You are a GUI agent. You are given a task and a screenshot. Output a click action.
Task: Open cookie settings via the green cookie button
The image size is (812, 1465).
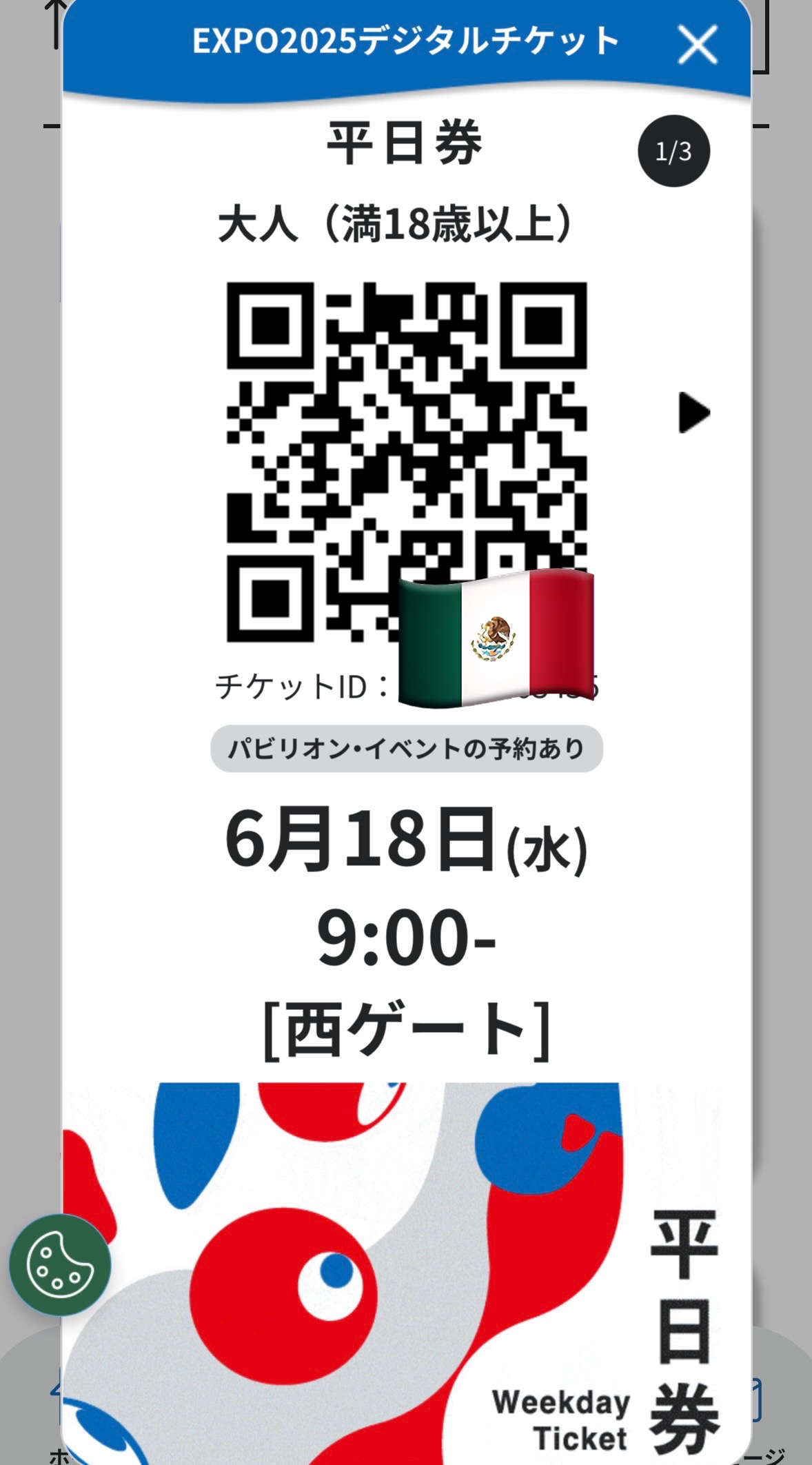(x=60, y=1265)
